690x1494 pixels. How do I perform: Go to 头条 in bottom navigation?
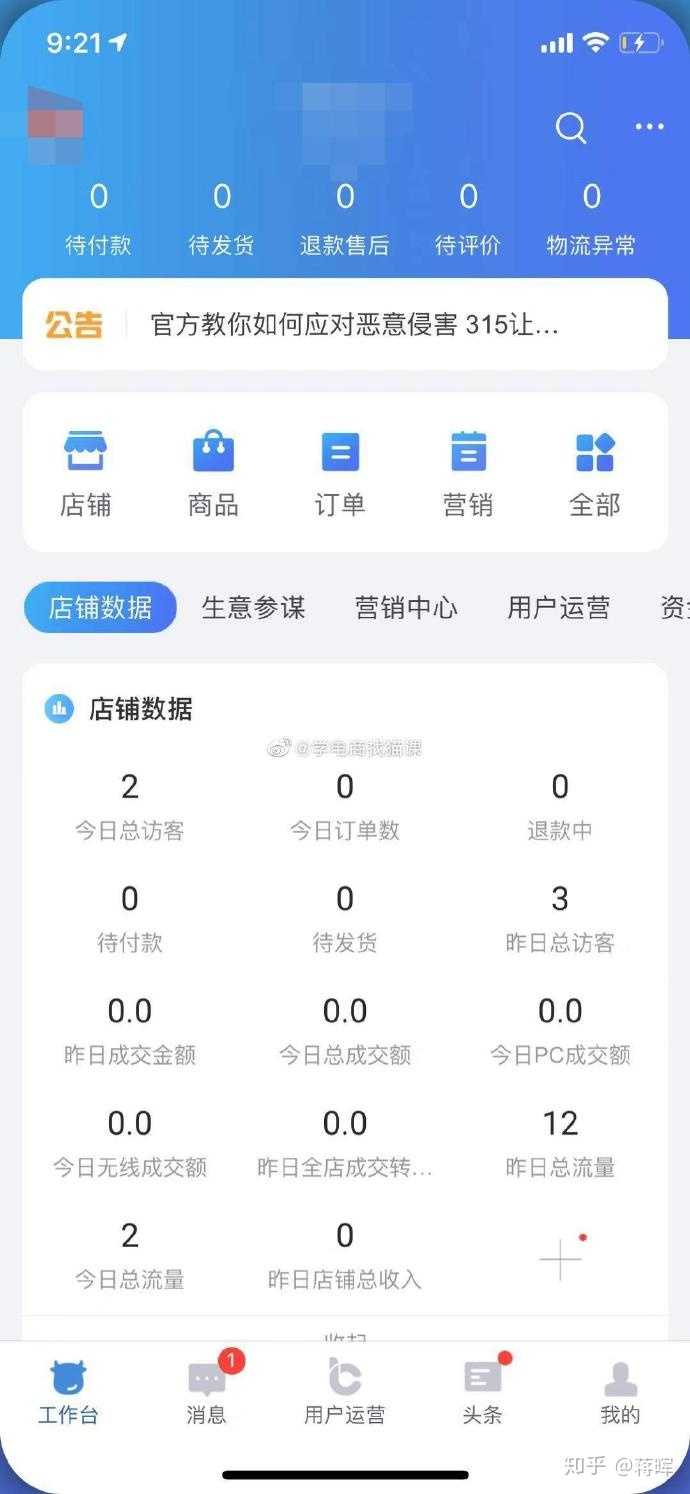click(x=482, y=1390)
